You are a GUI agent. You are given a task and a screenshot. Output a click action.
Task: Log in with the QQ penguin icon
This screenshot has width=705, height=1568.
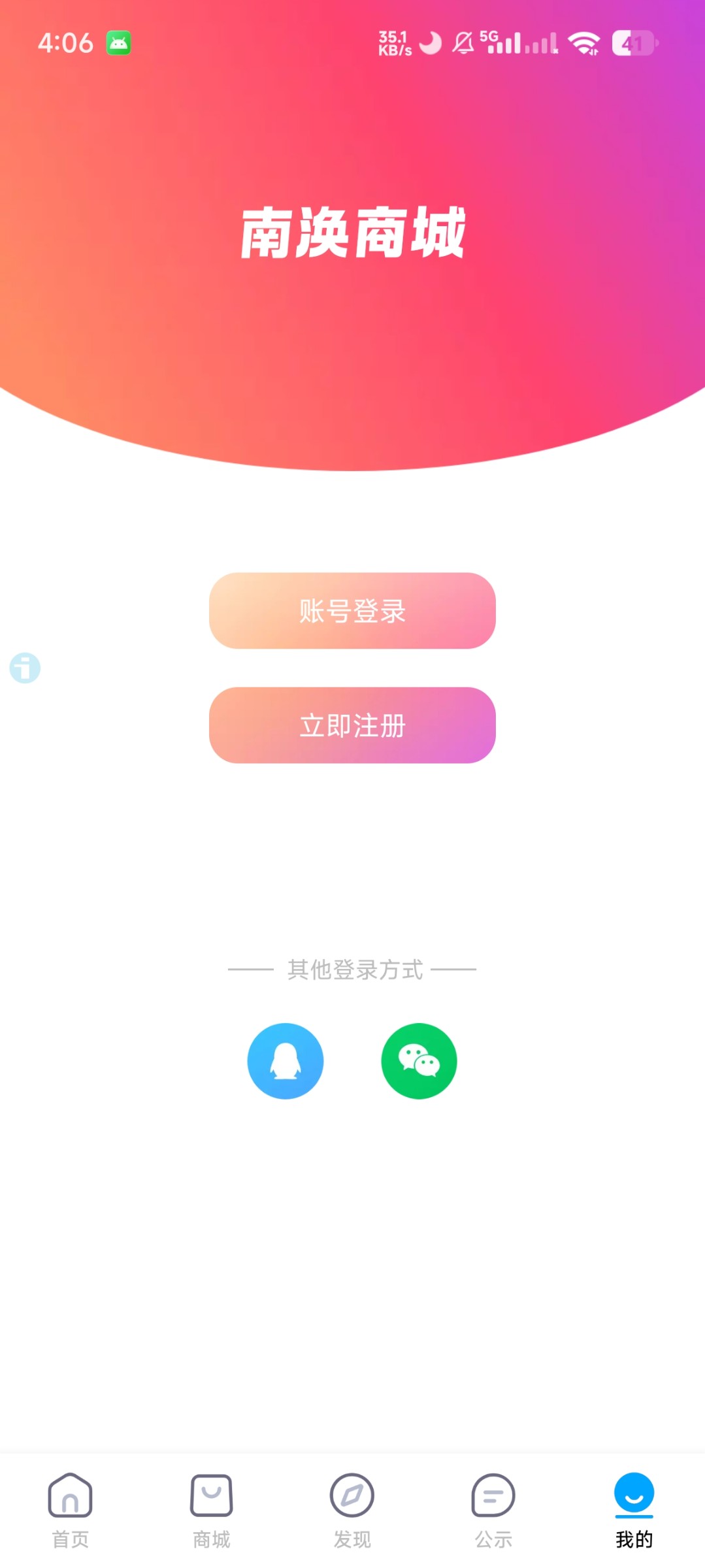coord(286,1061)
